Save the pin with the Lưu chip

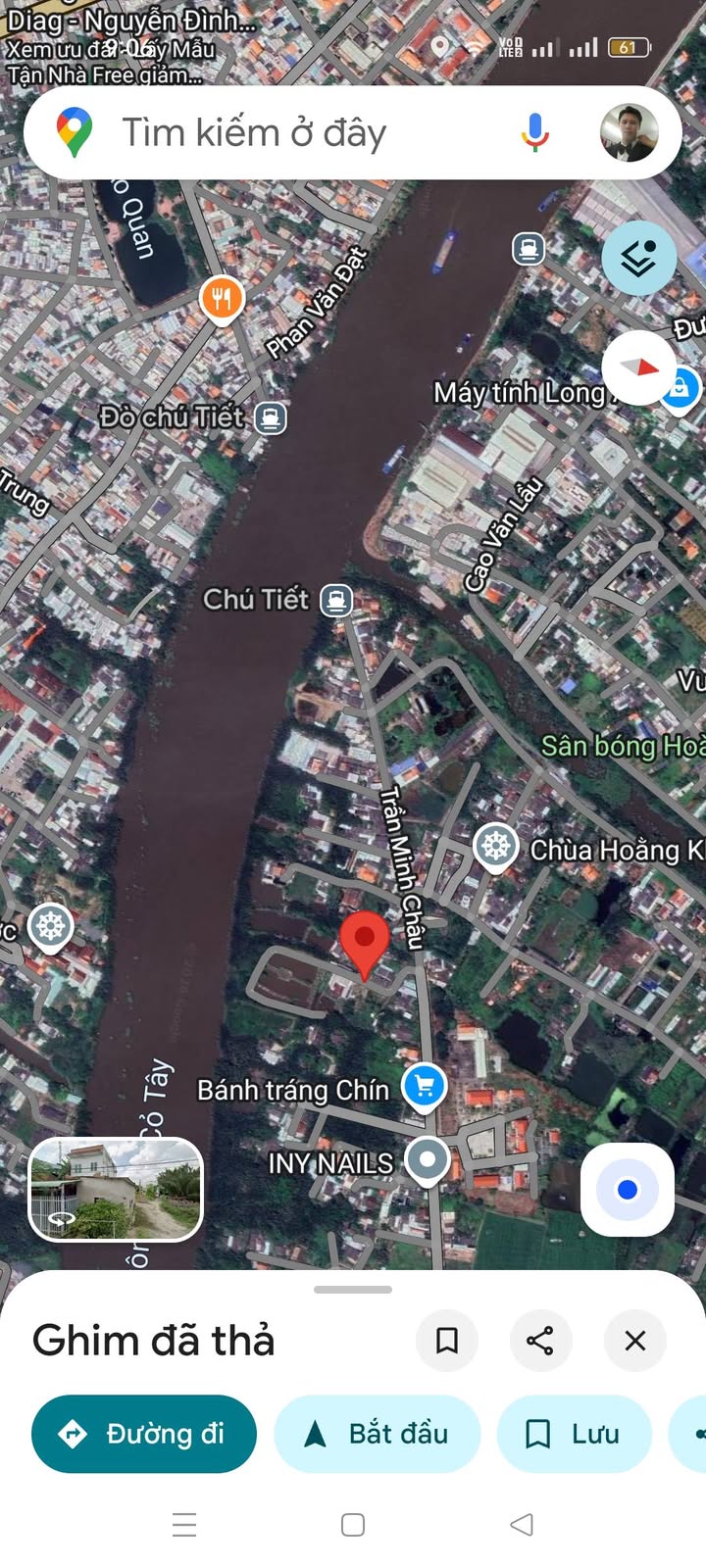(575, 1434)
